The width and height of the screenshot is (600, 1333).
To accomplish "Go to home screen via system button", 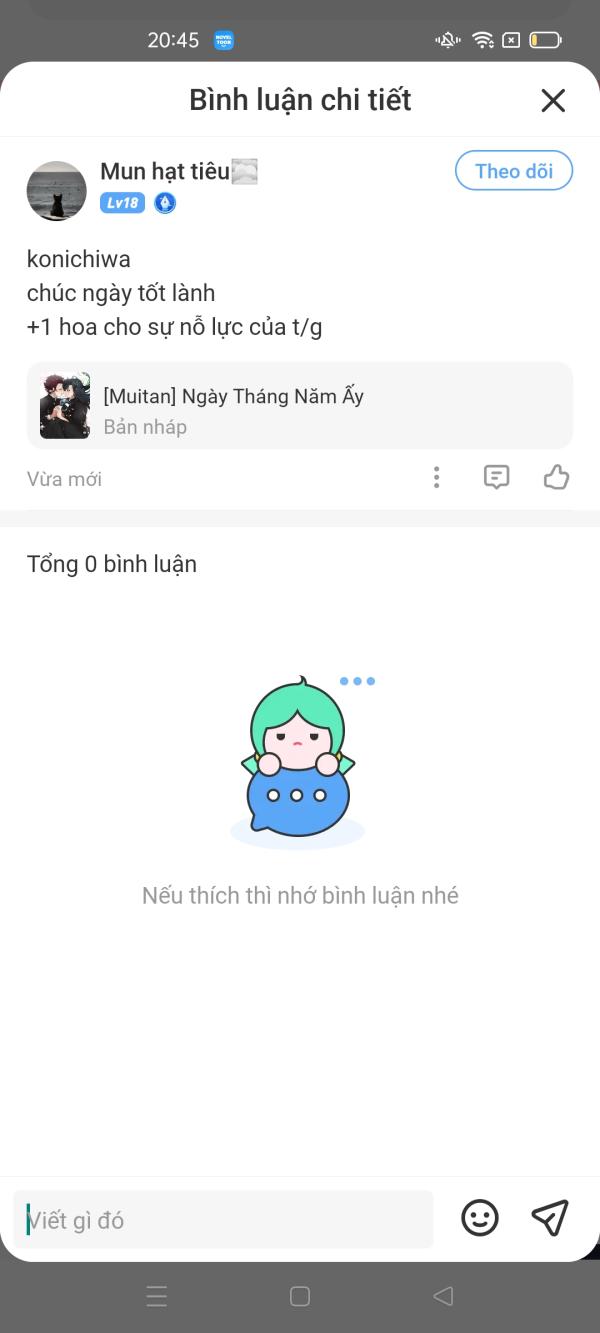I will point(300,1297).
